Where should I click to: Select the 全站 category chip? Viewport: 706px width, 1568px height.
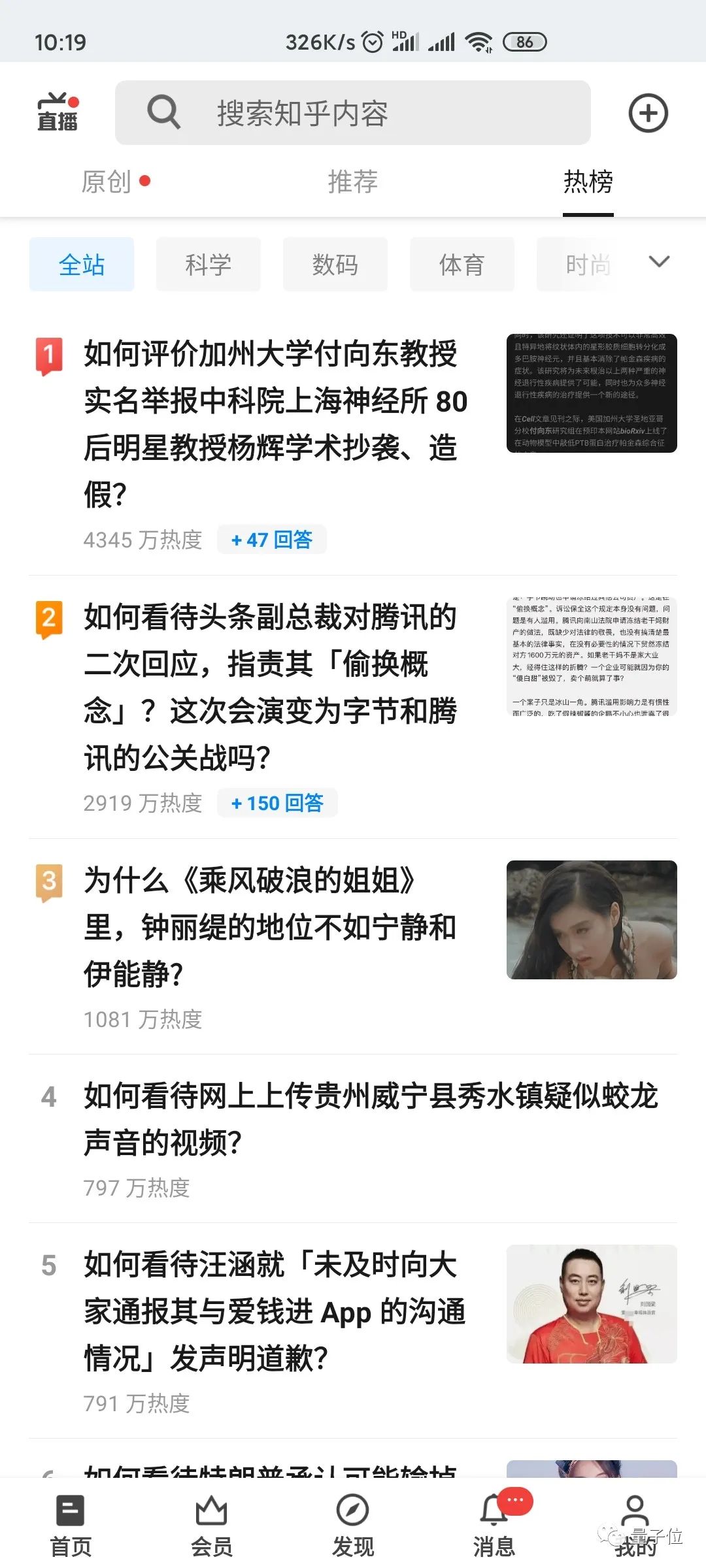click(82, 265)
